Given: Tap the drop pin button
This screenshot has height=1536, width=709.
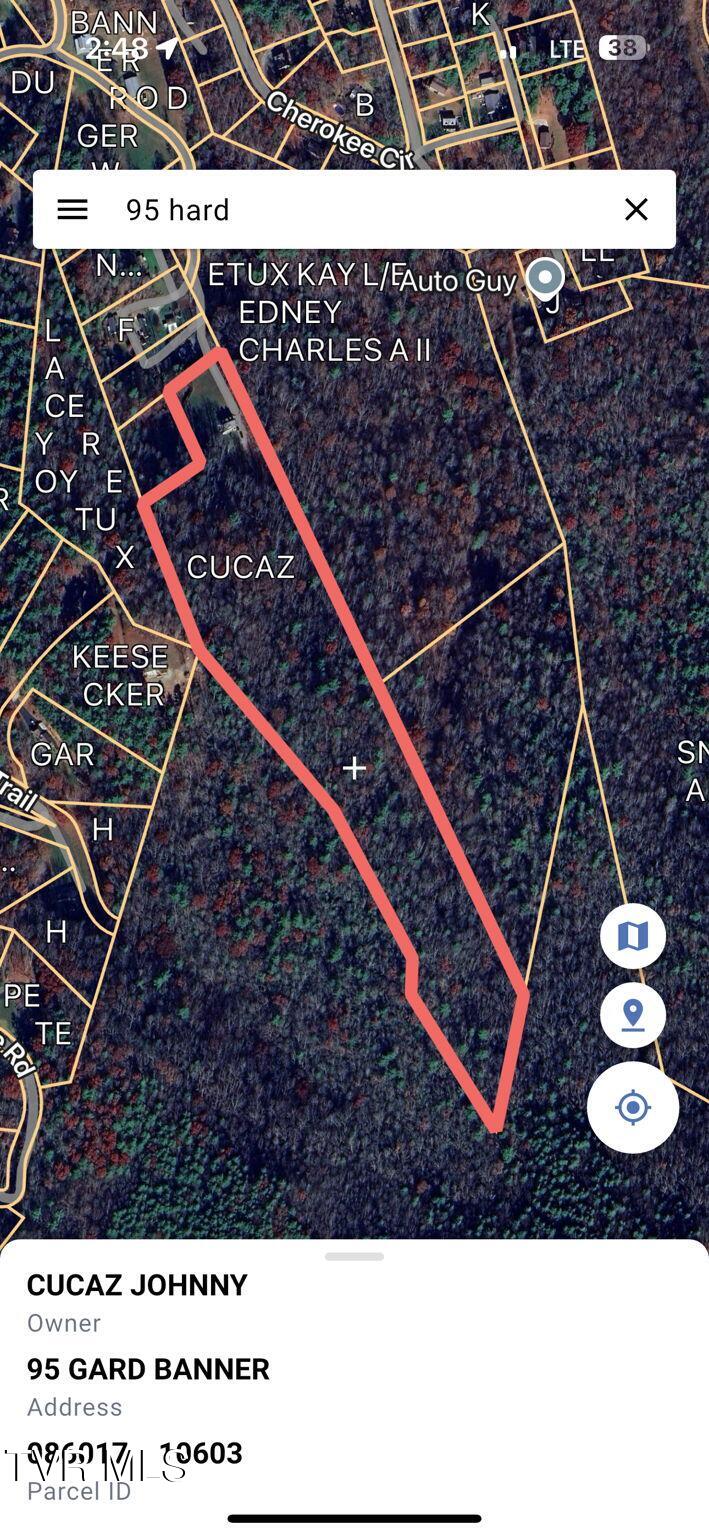Looking at the screenshot, I should [x=632, y=1015].
